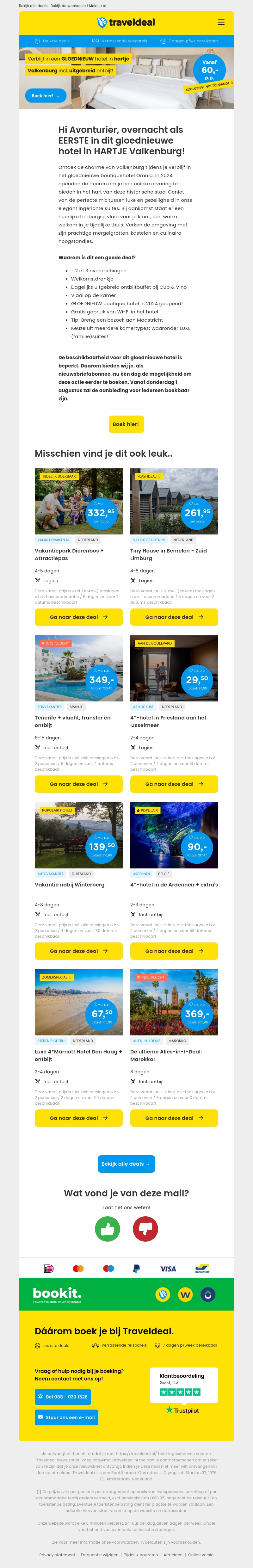Open the Tenerife + vlucht deal image
Screen dimensions: 253x1568
pyautogui.click(x=78, y=668)
